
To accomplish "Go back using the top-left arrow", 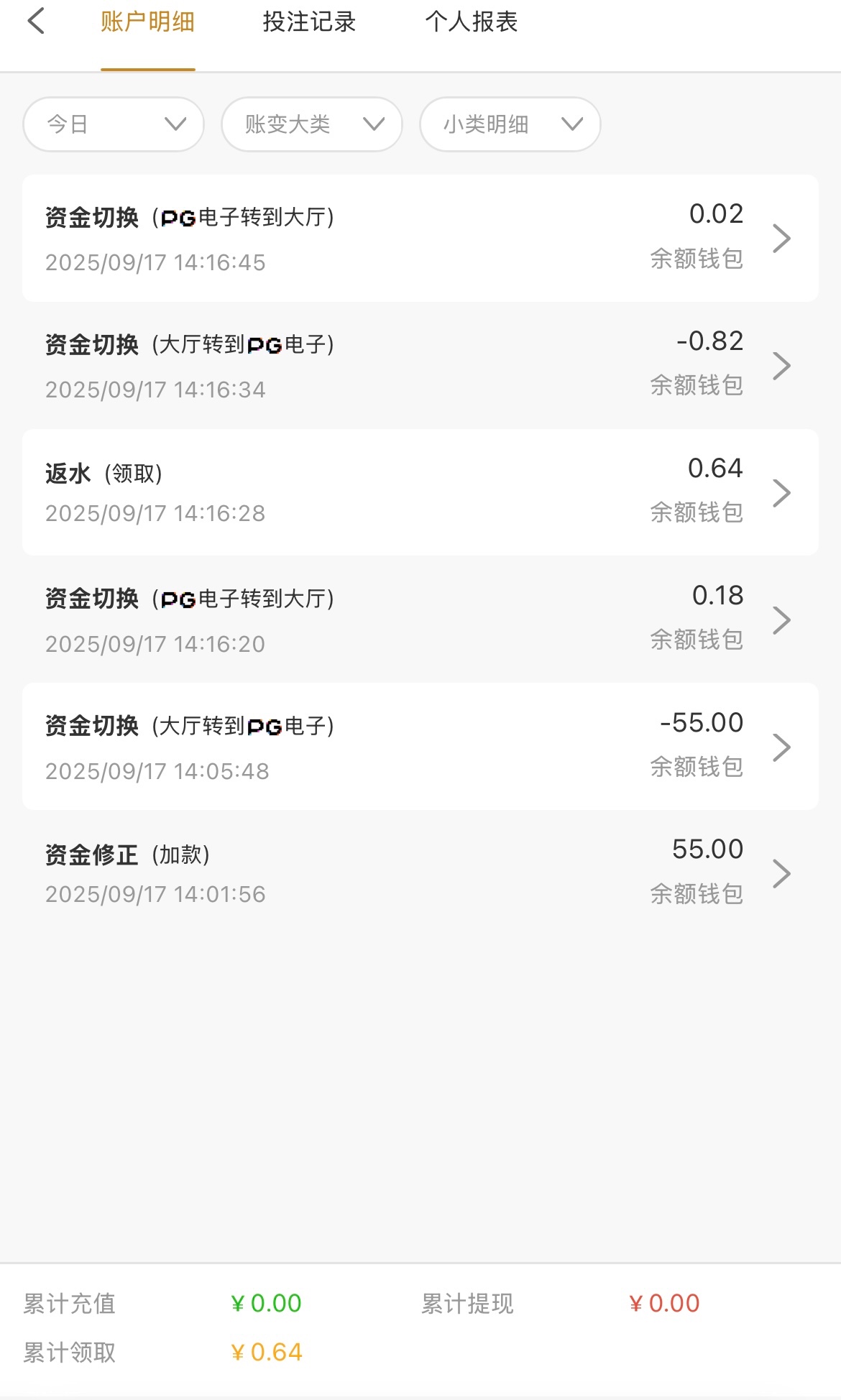I will coord(36,22).
